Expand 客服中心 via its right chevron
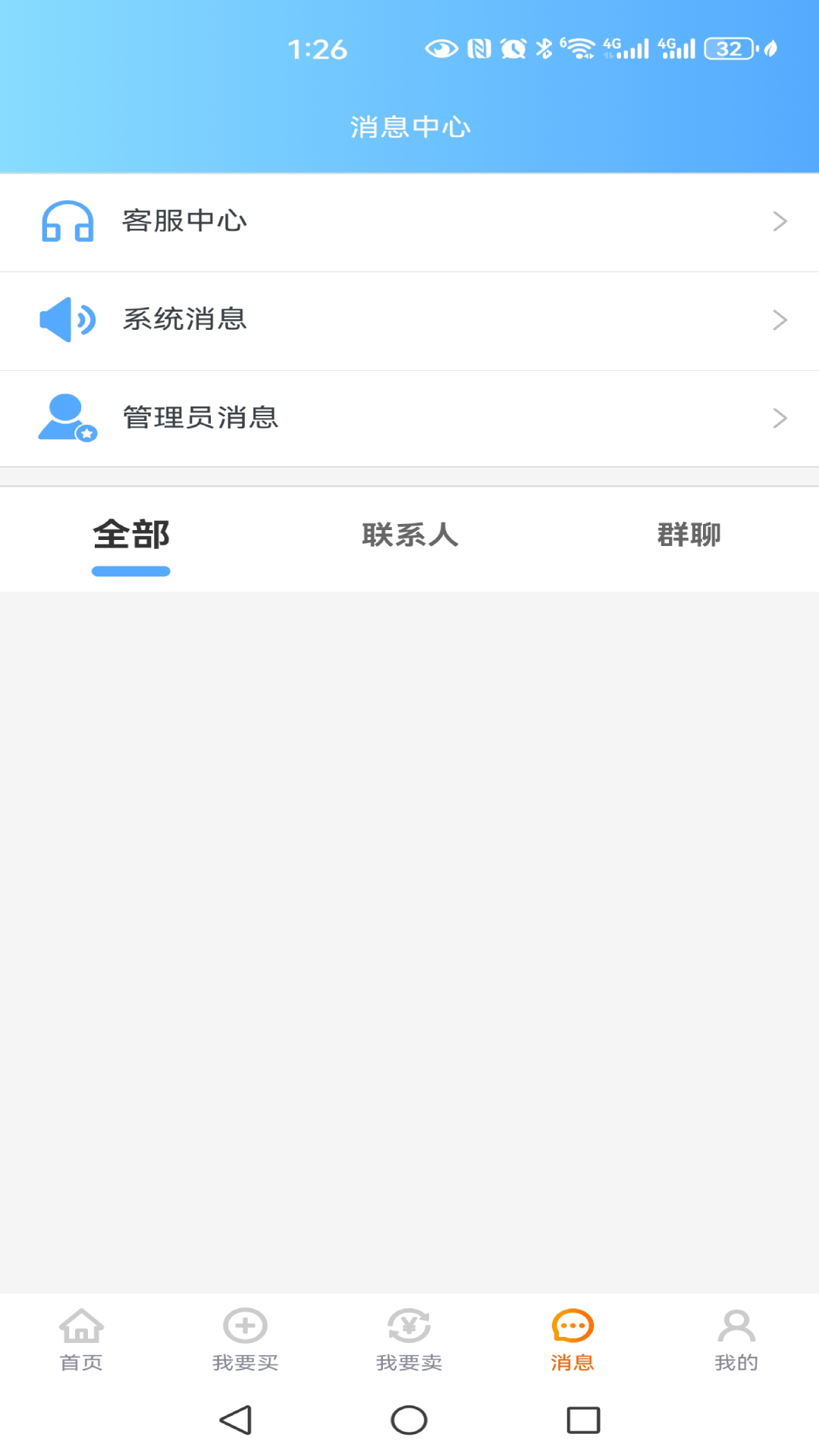 (x=782, y=221)
